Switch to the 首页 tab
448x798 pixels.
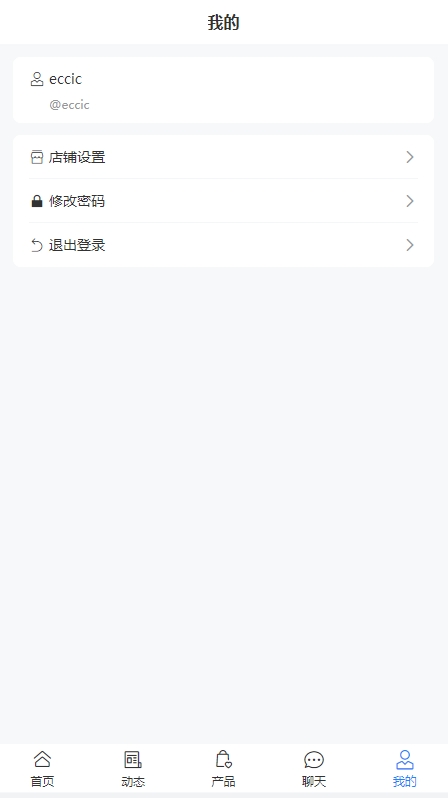coord(43,768)
